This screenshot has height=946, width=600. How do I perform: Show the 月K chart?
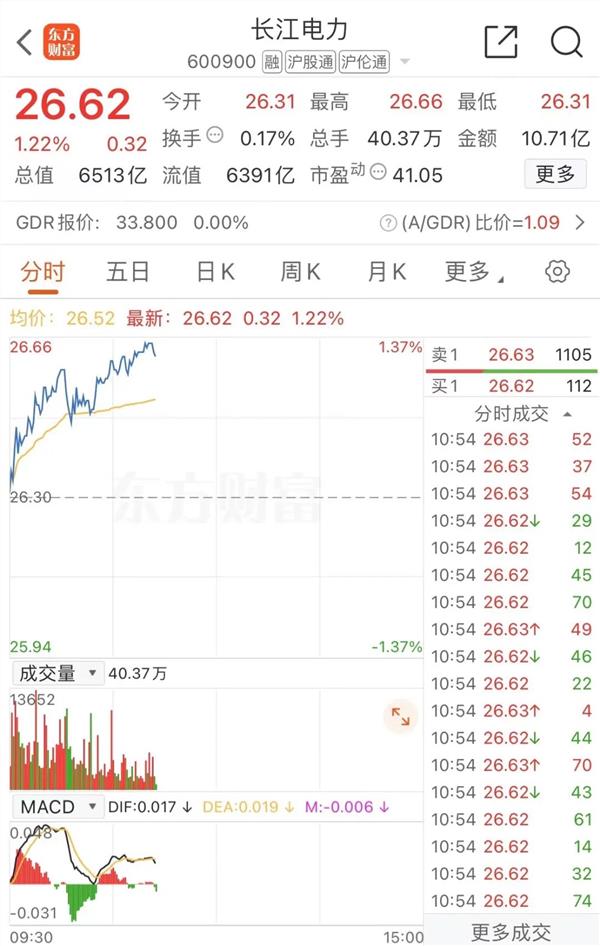386,271
